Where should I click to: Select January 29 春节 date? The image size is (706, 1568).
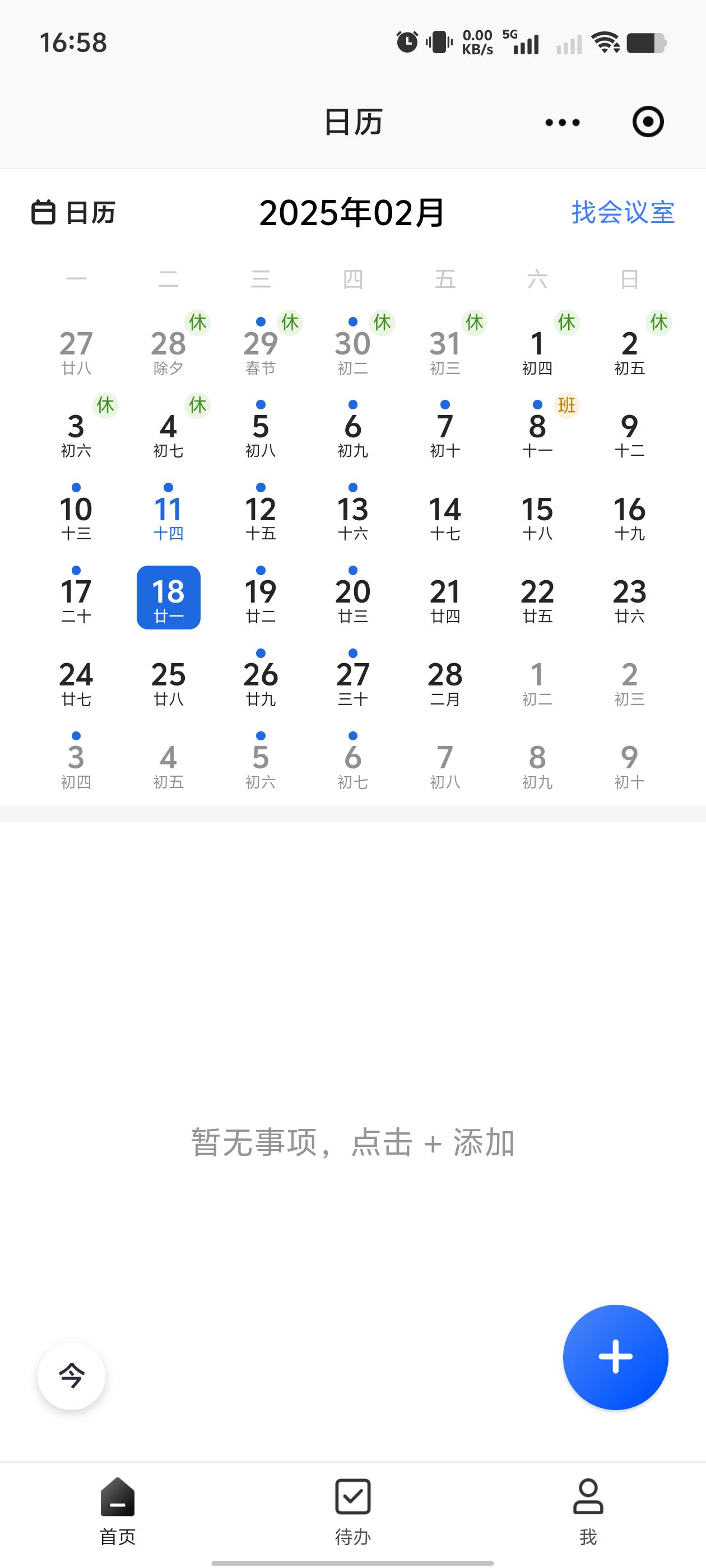(x=261, y=350)
